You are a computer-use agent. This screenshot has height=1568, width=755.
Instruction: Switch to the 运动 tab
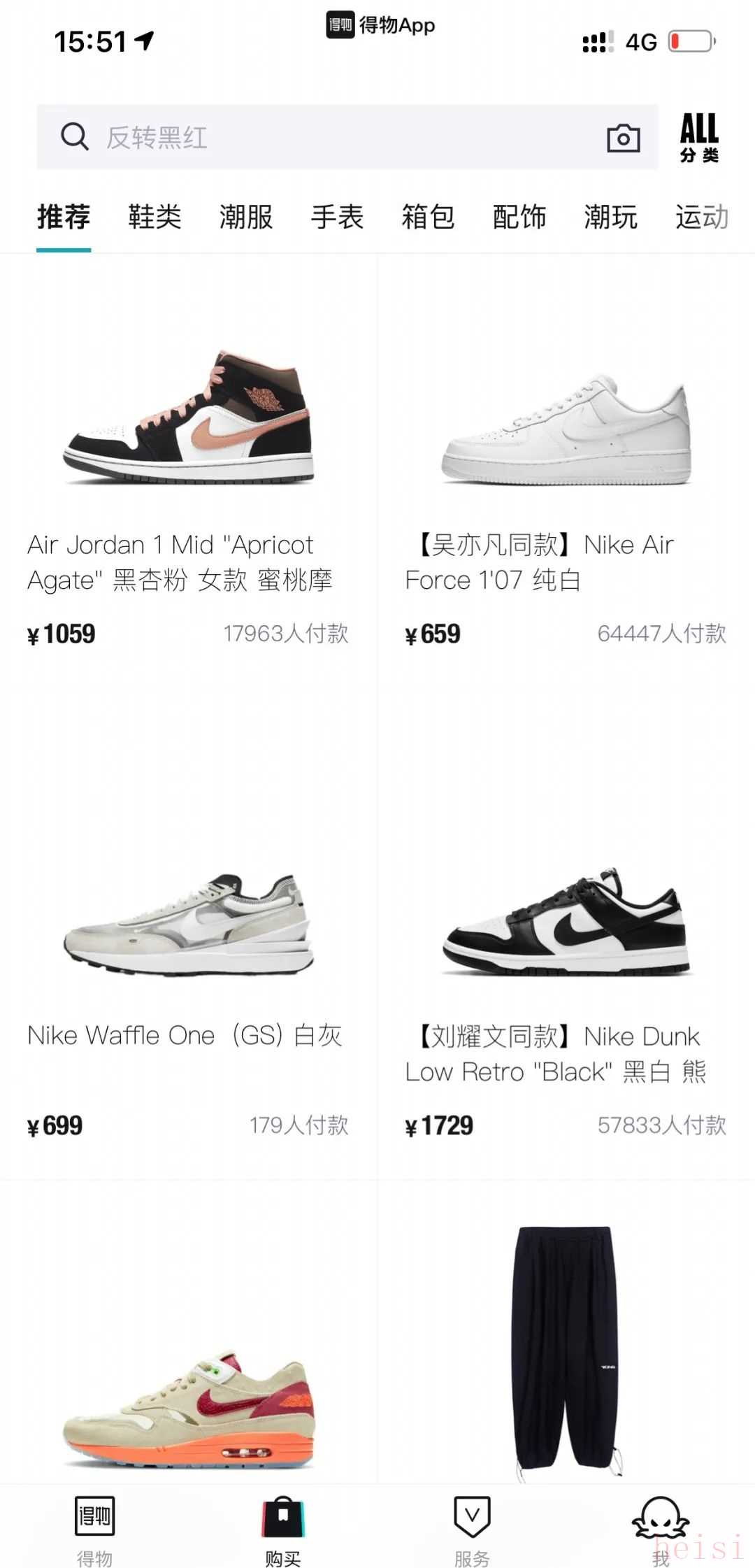click(x=701, y=217)
